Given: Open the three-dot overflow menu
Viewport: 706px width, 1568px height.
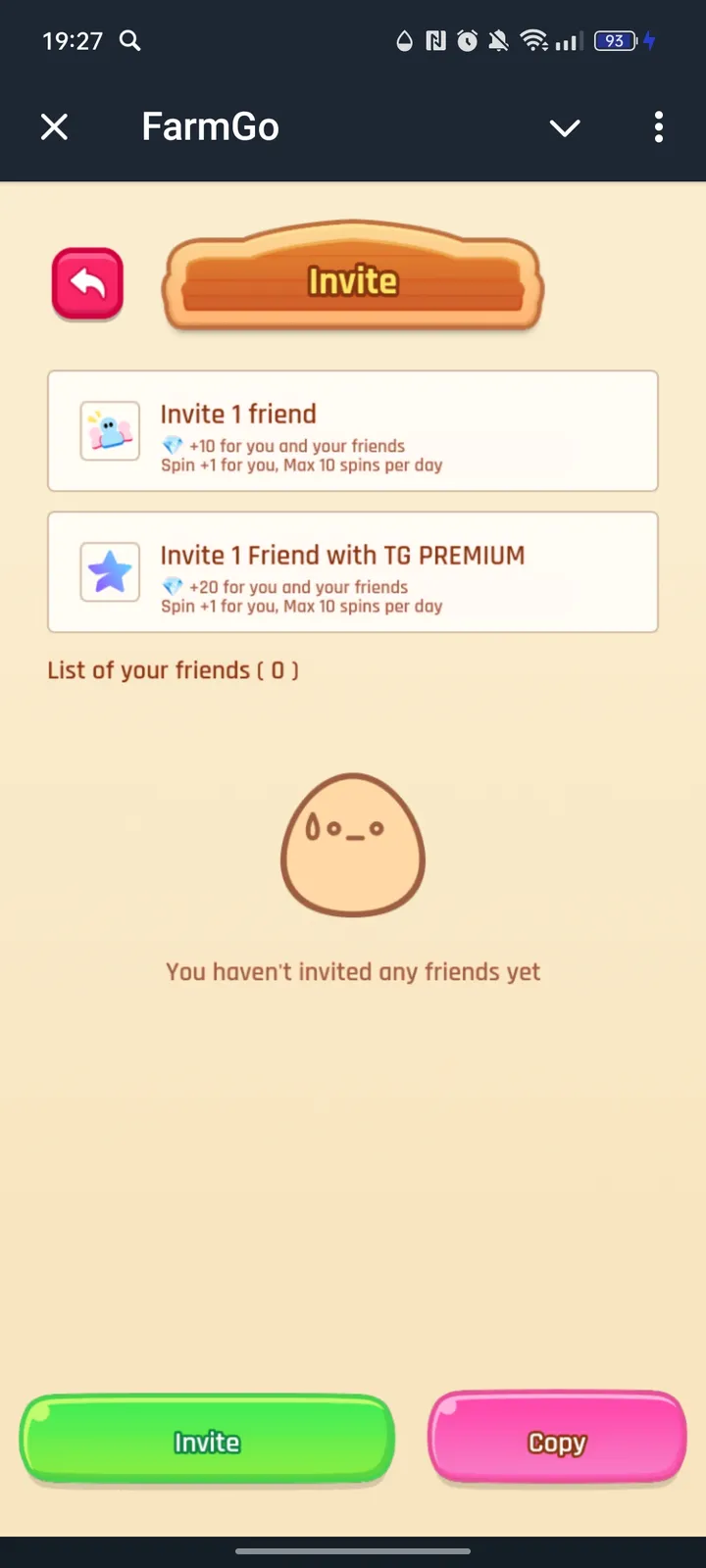Looking at the screenshot, I should pos(658,127).
